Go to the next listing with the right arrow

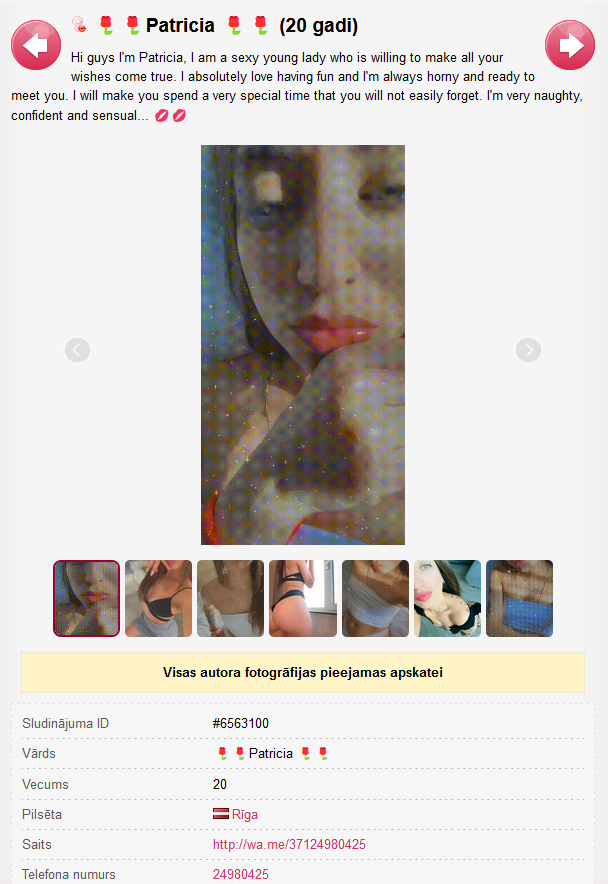click(x=570, y=45)
